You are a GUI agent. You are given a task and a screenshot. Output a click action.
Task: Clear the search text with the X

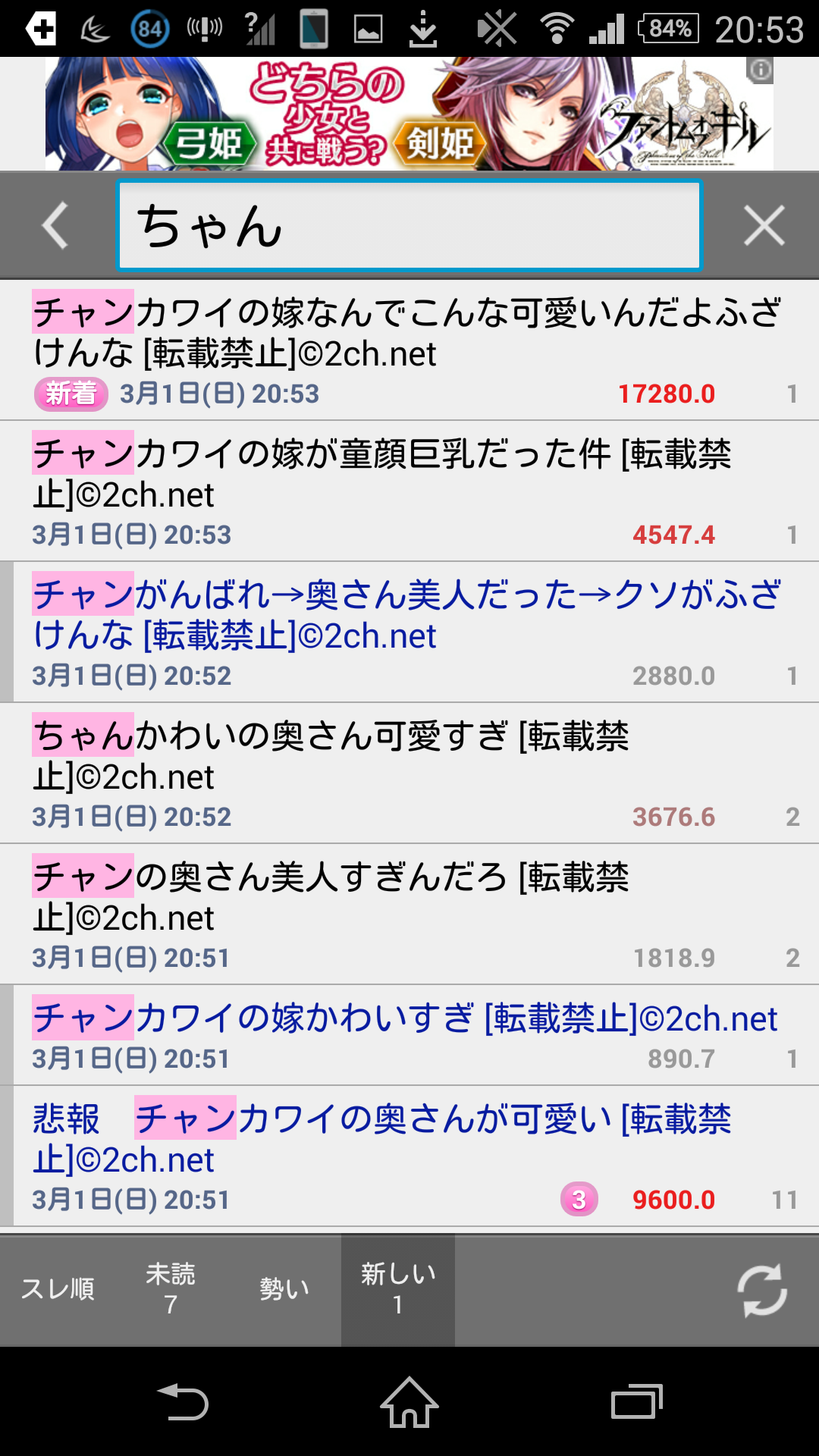tap(764, 225)
